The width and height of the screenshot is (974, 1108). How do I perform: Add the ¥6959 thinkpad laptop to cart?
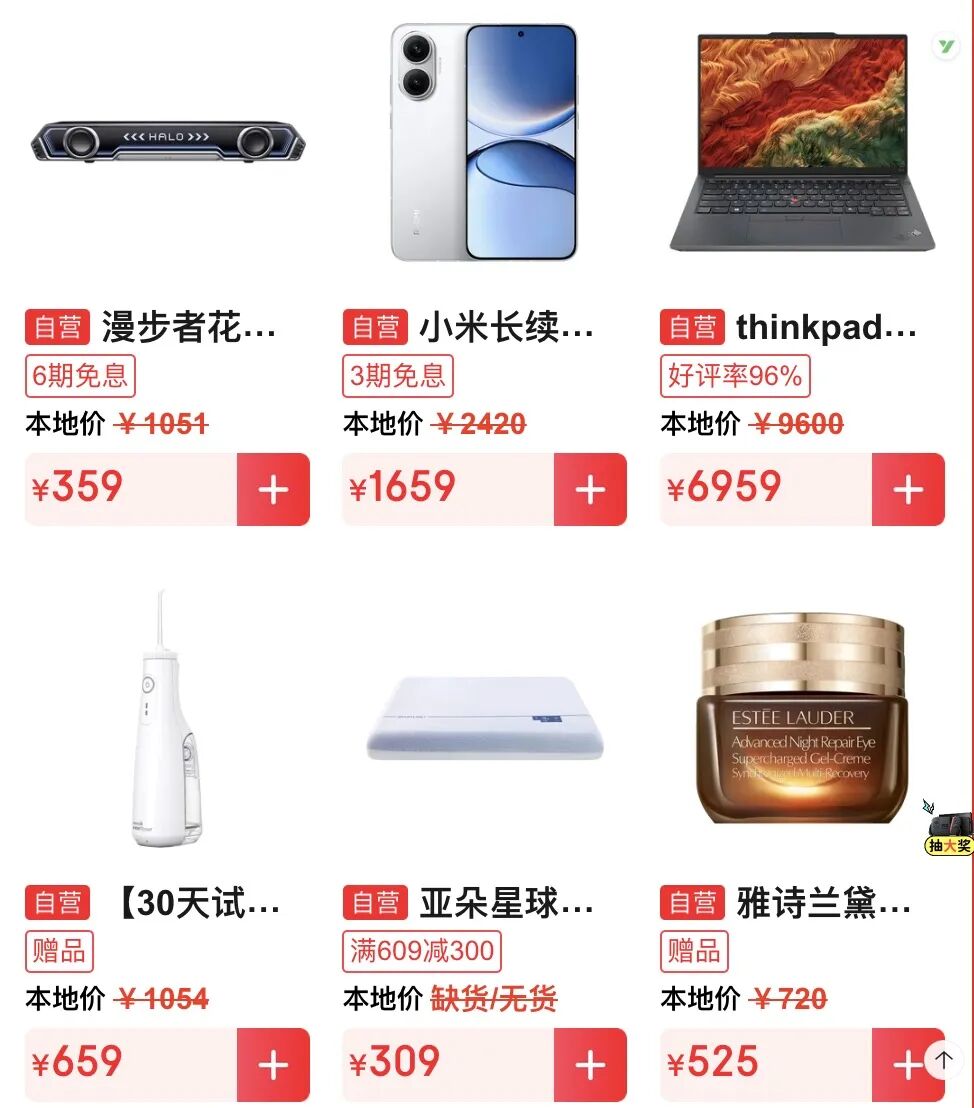[907, 489]
